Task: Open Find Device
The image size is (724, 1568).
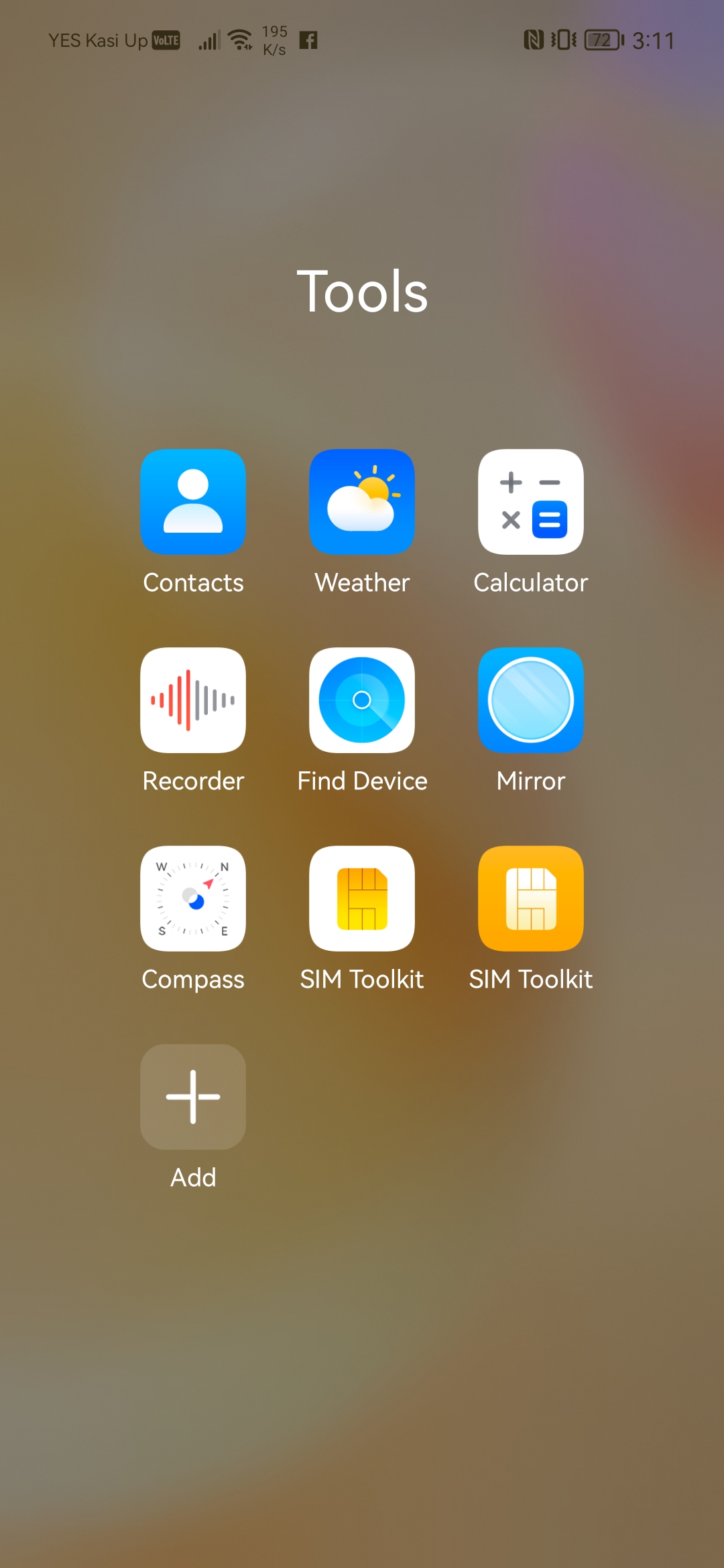Action: coord(362,700)
